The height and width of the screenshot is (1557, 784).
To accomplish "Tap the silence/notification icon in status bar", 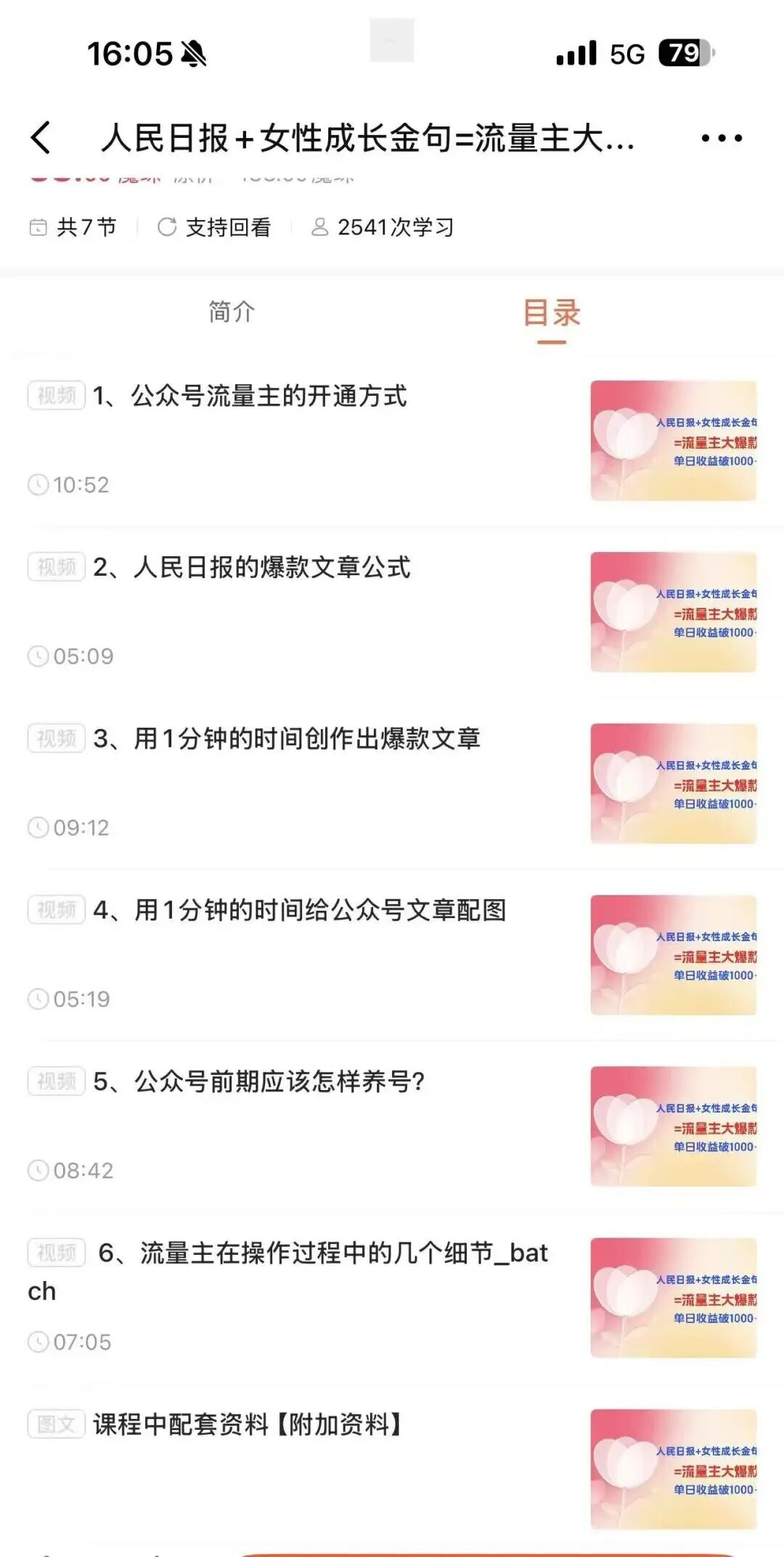I will tap(192, 52).
